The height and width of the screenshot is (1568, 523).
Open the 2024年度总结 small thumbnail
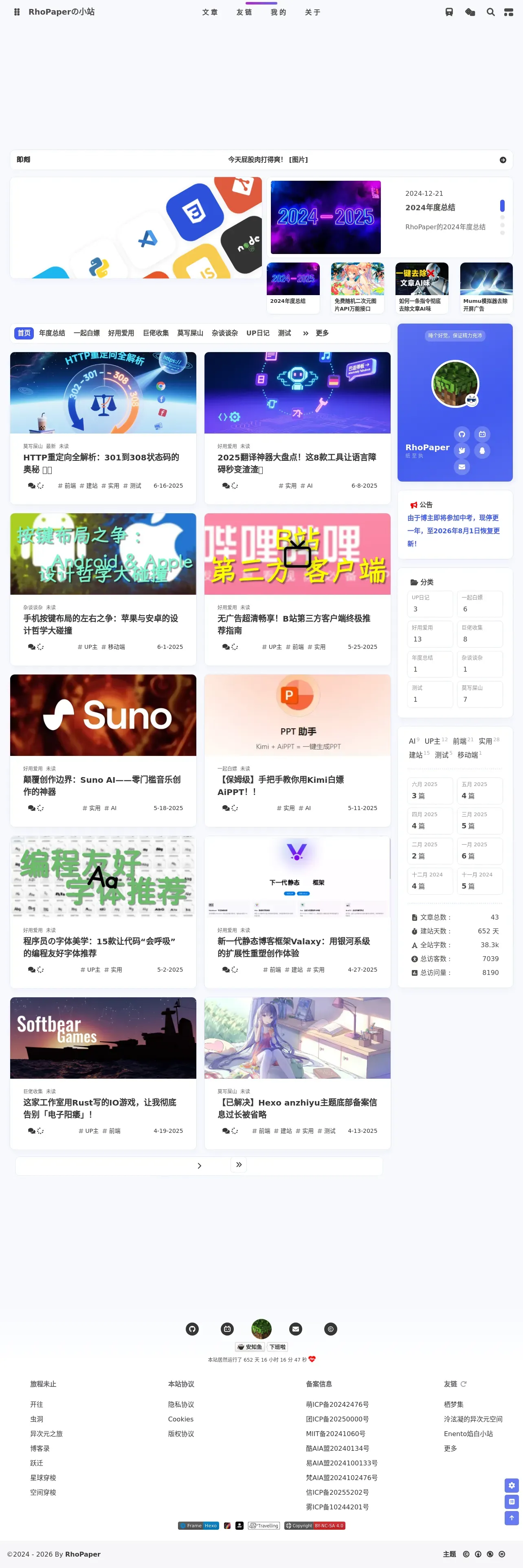click(293, 287)
